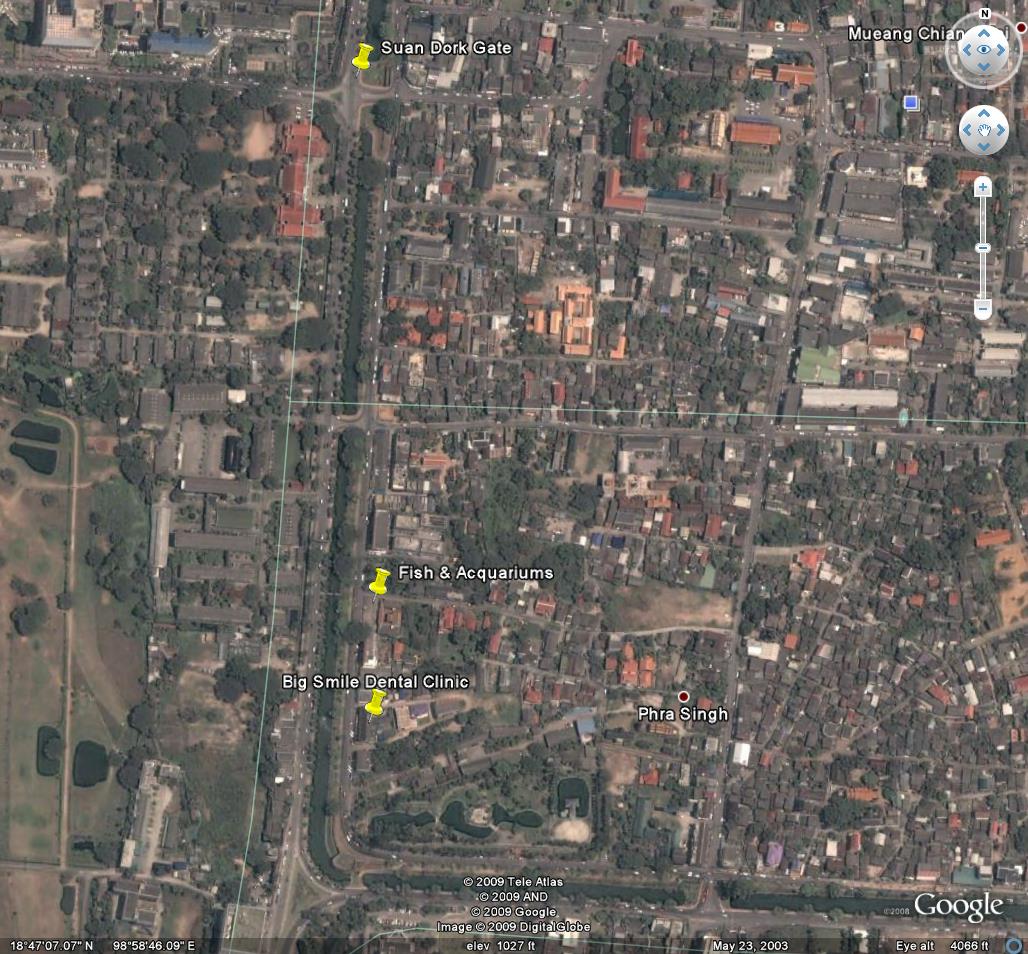Image resolution: width=1028 pixels, height=954 pixels.
Task: Select the Fish & Acquariums placemark pin
Action: click(x=379, y=581)
